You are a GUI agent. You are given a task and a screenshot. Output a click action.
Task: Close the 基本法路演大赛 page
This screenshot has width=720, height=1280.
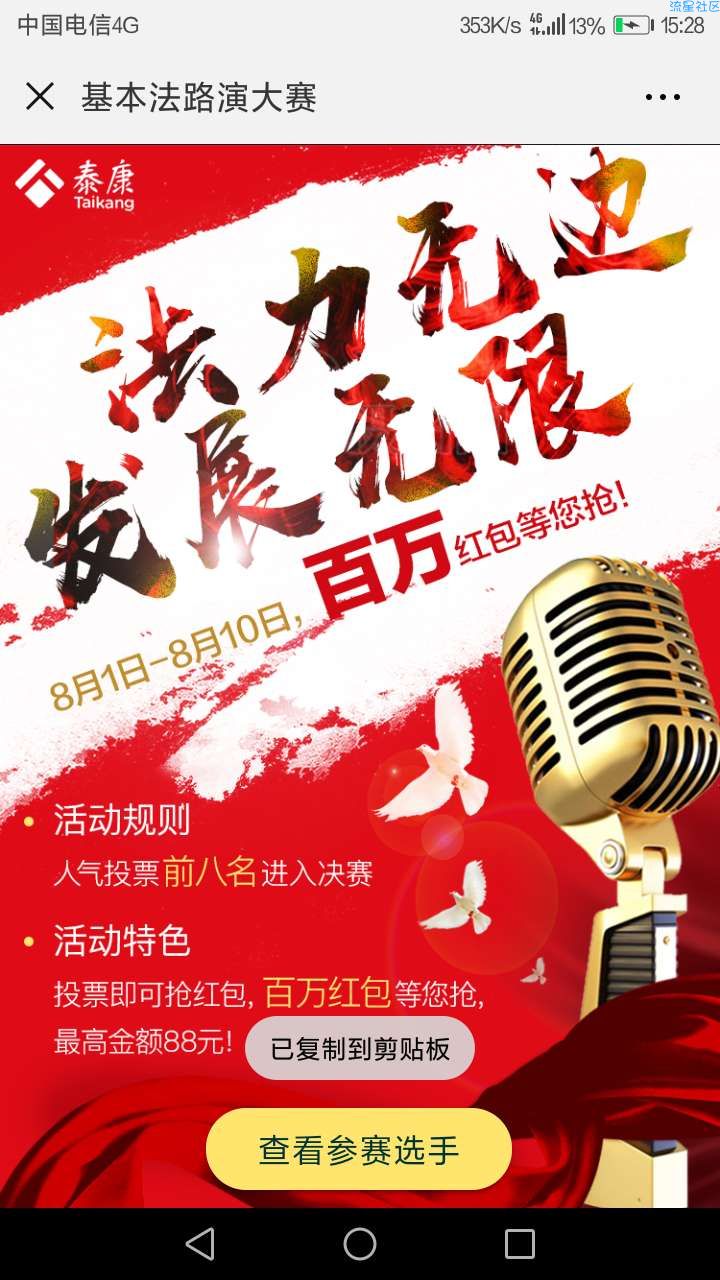click(40, 97)
